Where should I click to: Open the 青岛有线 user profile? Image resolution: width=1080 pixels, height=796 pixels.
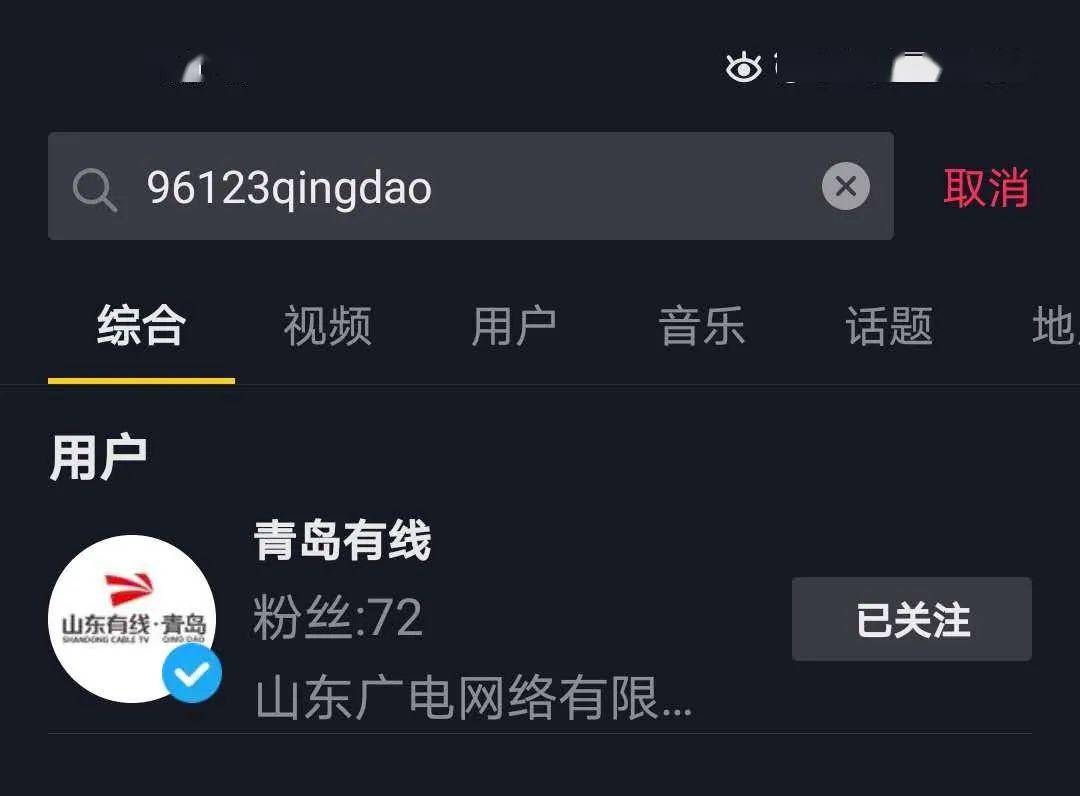tap(342, 542)
